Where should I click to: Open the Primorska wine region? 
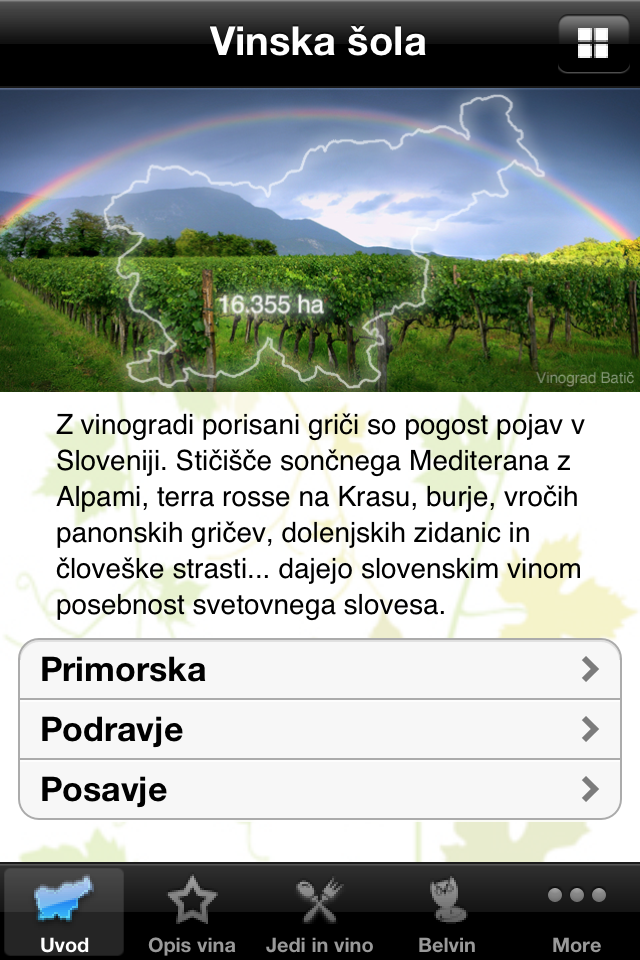(x=320, y=669)
